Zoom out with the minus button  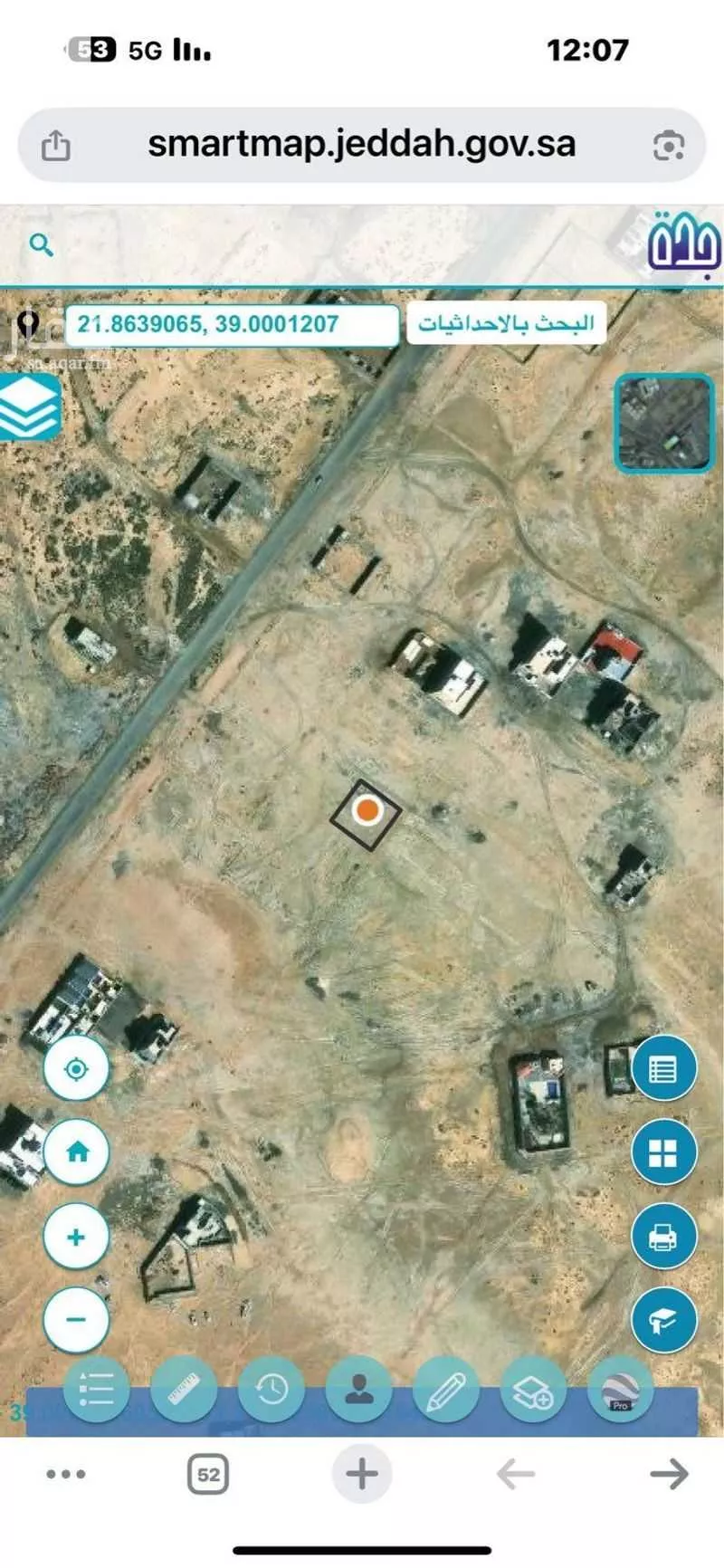(76, 1320)
